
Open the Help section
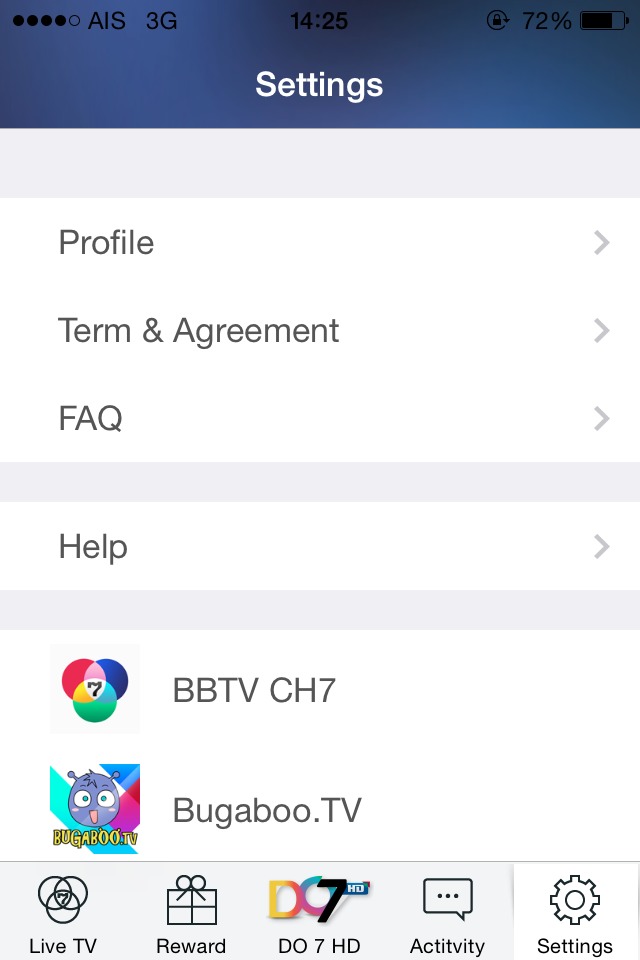coord(320,546)
